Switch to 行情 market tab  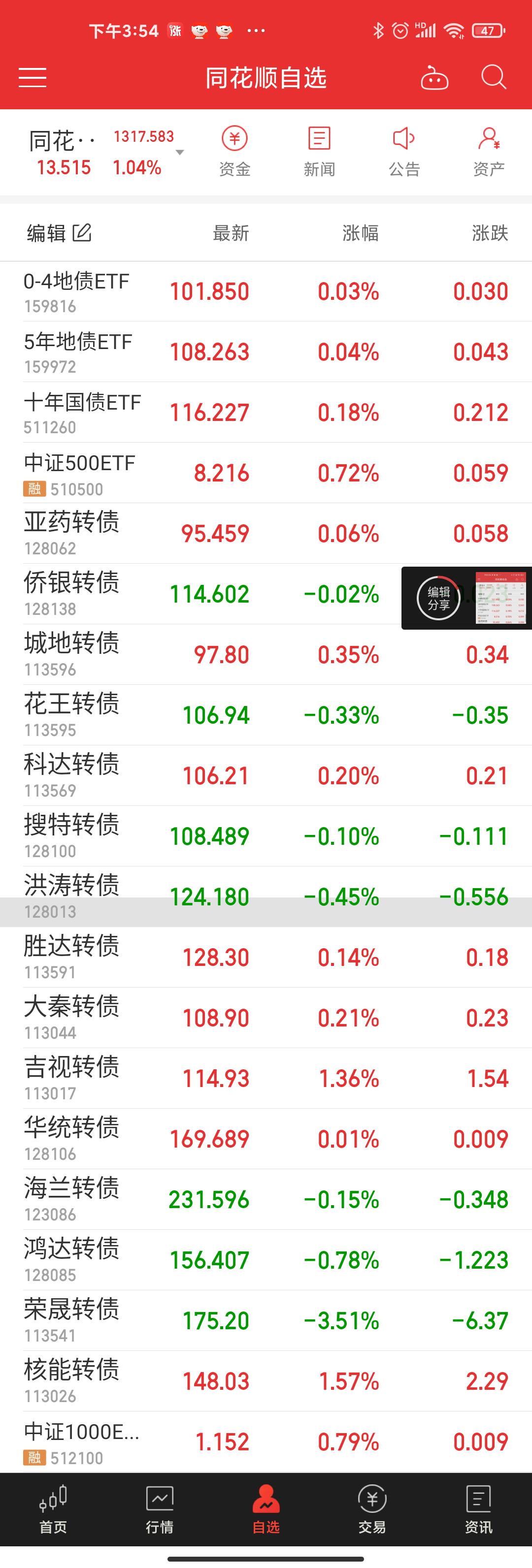pyautogui.click(x=160, y=1508)
